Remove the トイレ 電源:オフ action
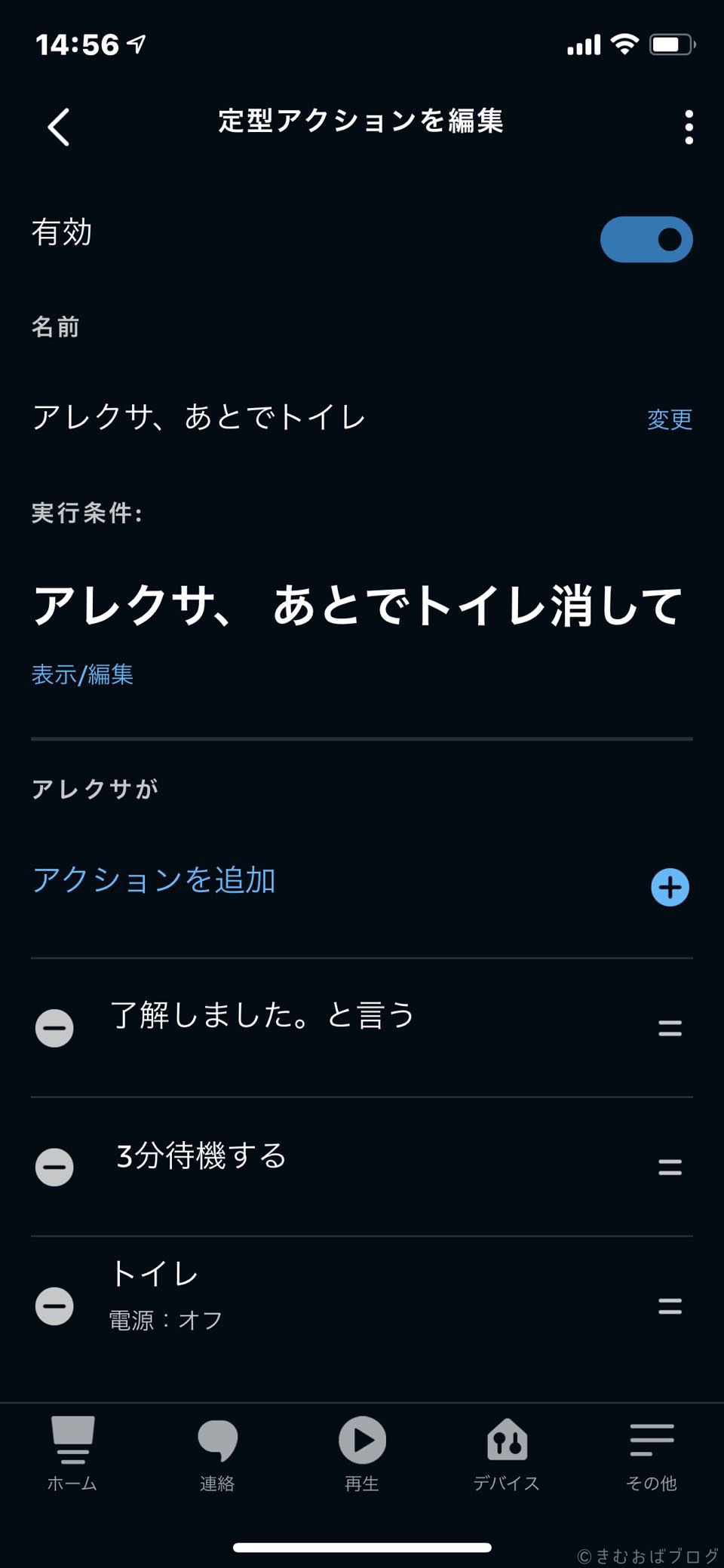724x1568 pixels. pyautogui.click(x=54, y=1306)
